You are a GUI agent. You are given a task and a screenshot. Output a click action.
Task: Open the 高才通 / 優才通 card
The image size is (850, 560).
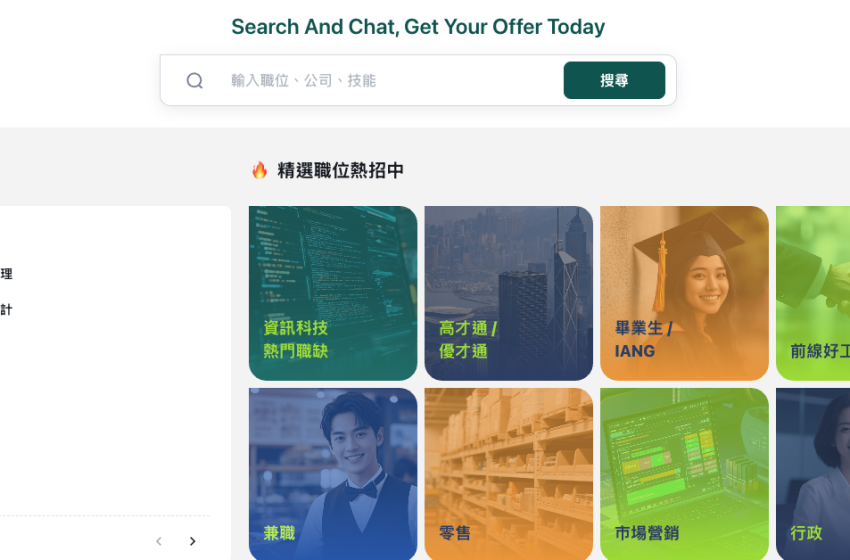(508, 293)
